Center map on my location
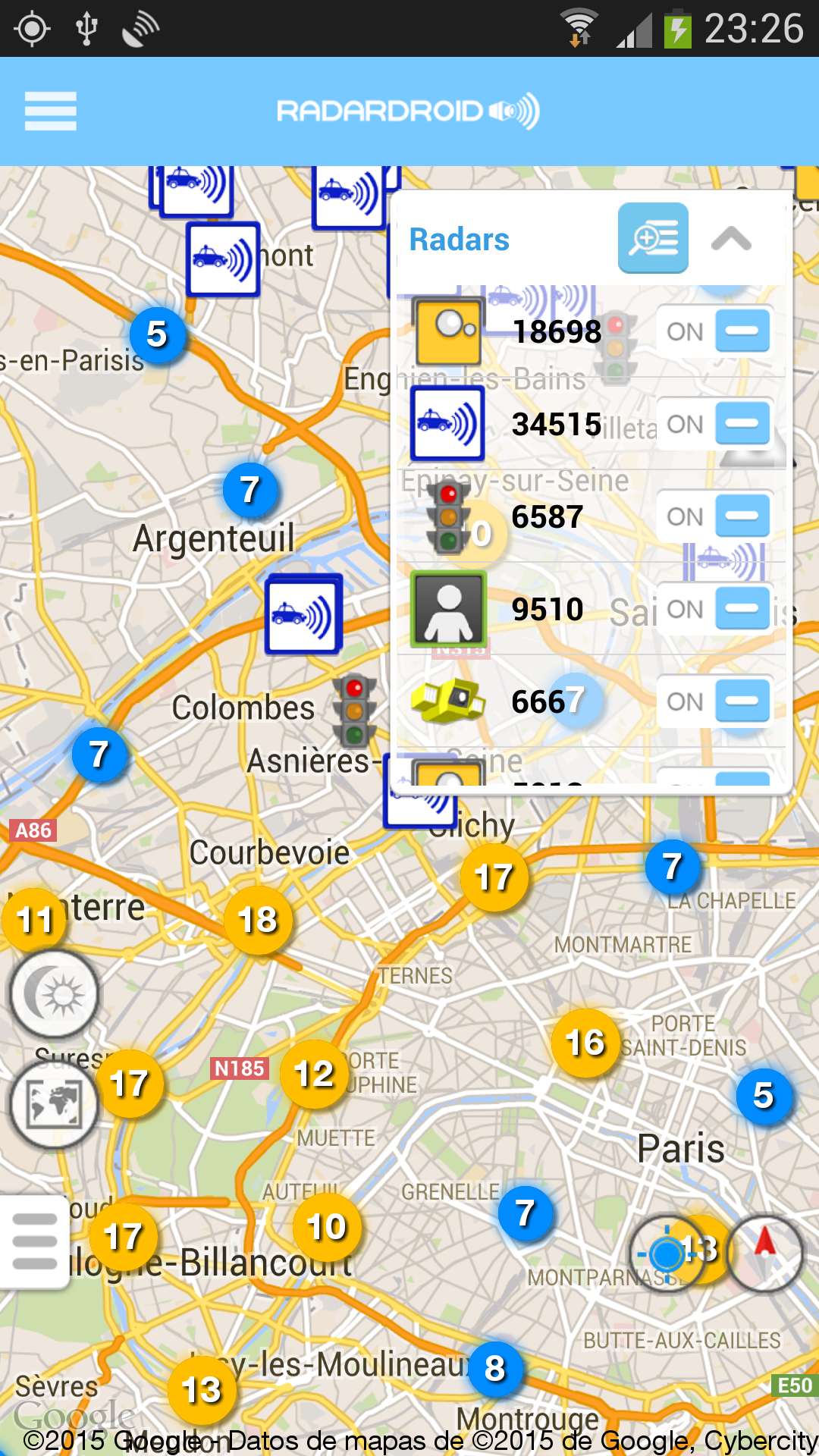The image size is (819, 1456). (x=667, y=1254)
